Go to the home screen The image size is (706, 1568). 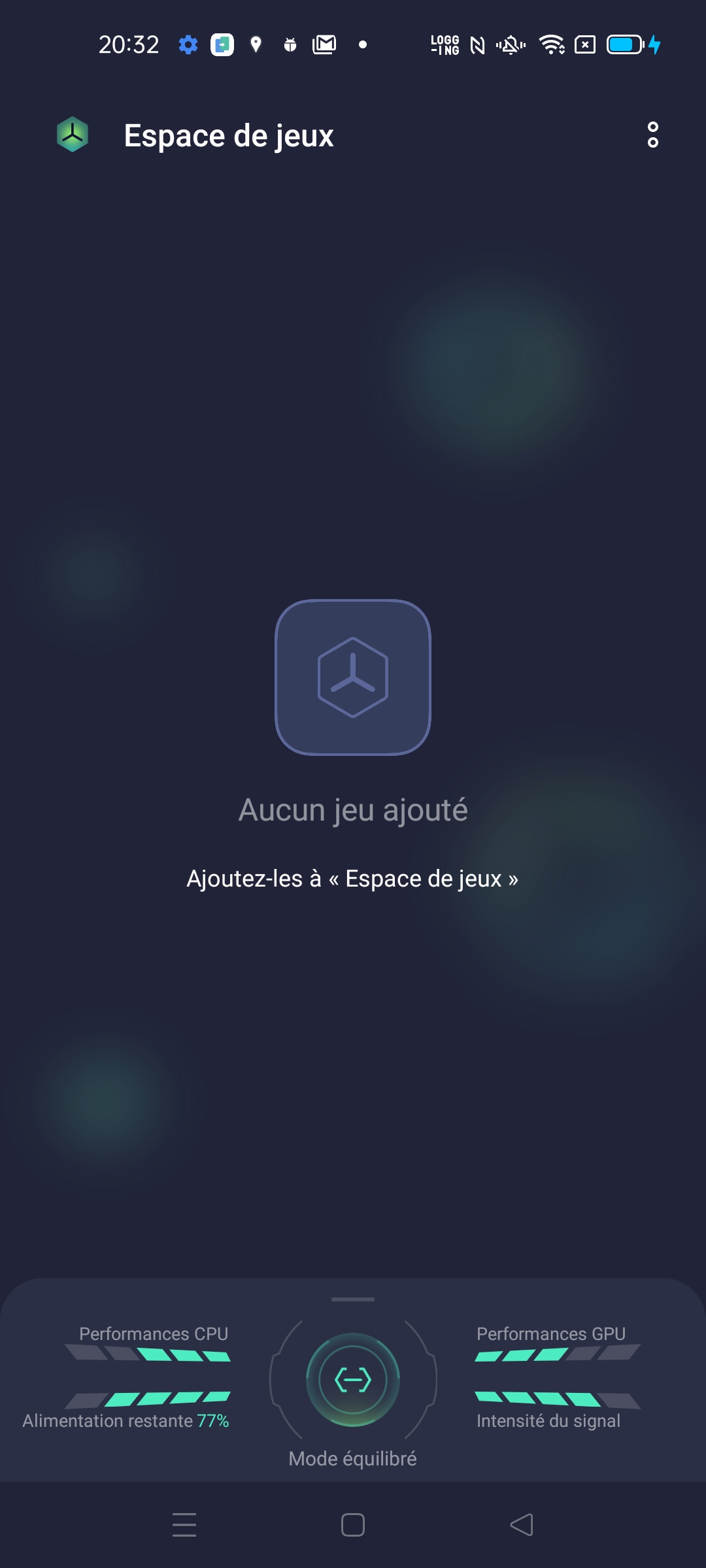[x=353, y=1525]
